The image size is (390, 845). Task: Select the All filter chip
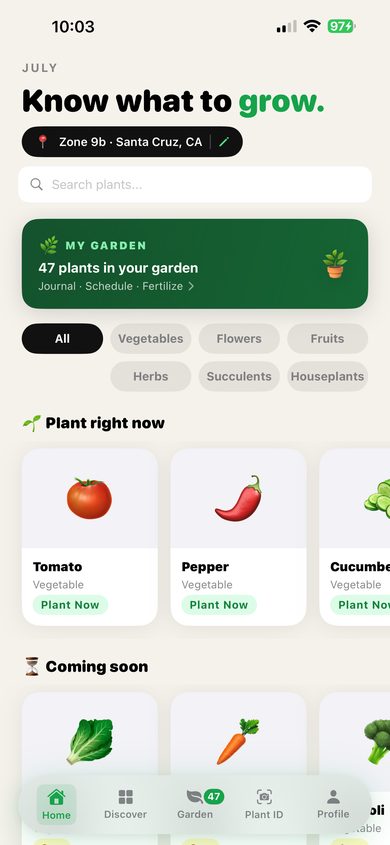tap(62, 338)
